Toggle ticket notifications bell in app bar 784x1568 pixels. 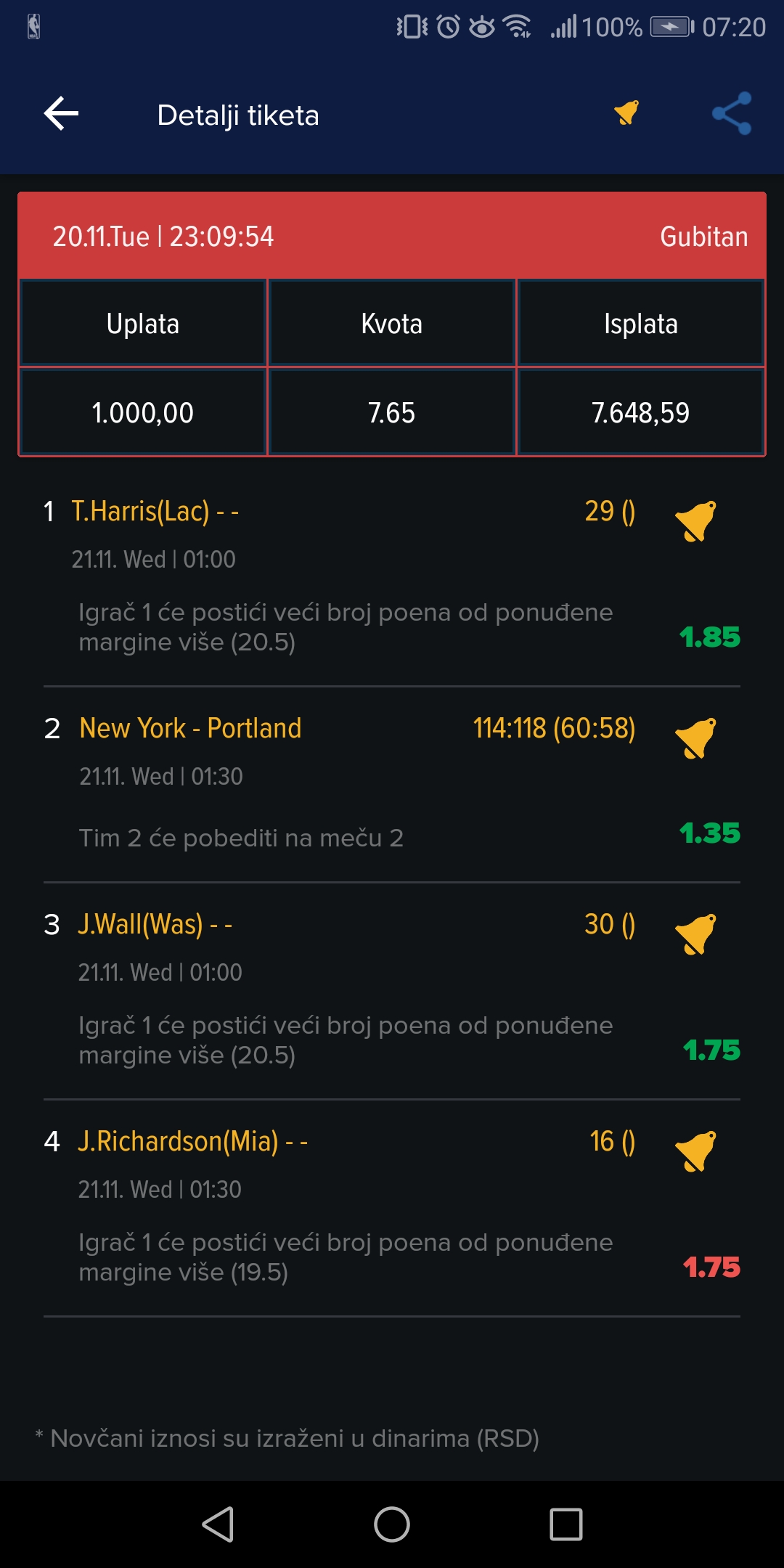626,113
